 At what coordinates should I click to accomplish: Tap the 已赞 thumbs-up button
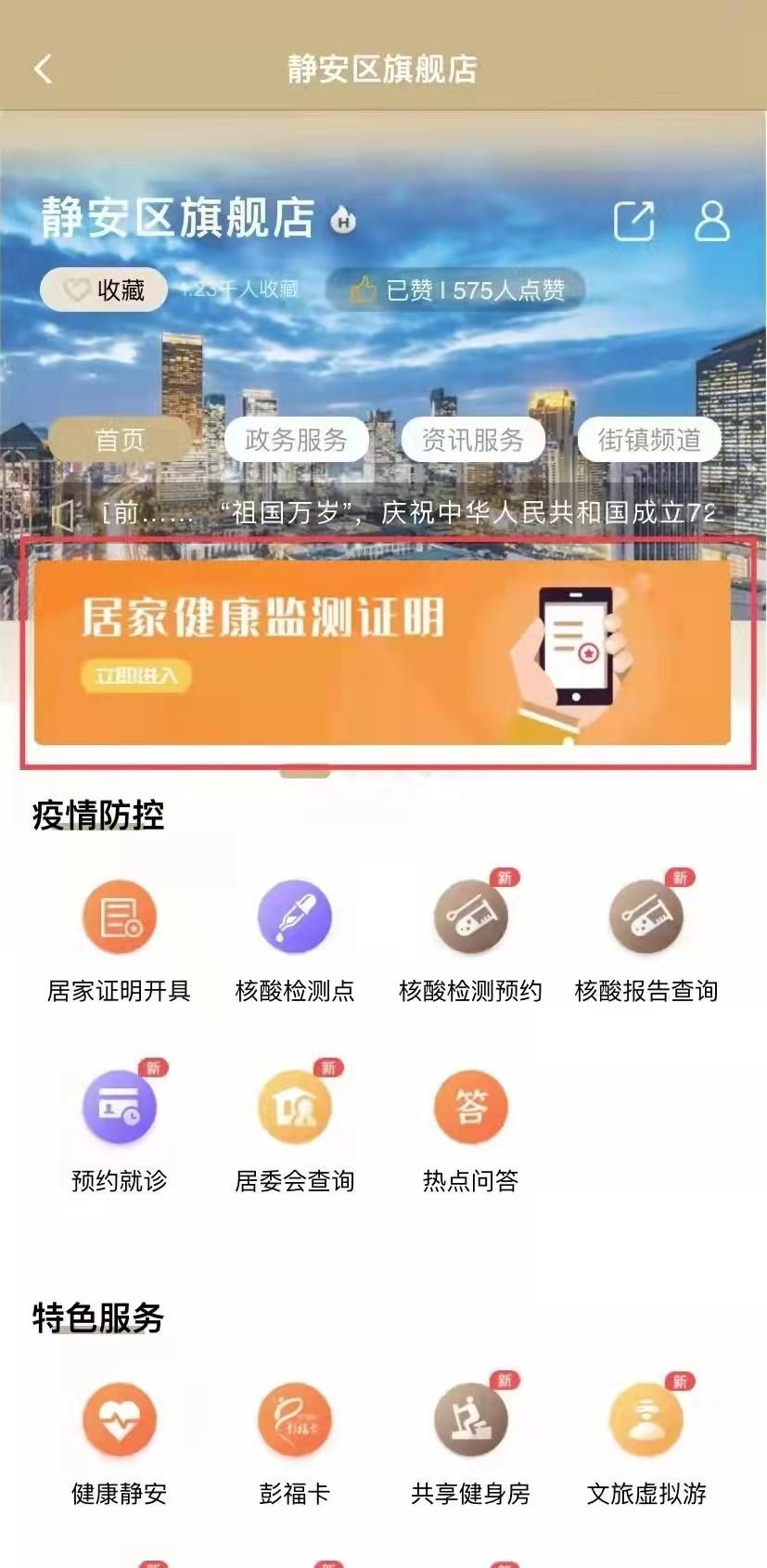pyautogui.click(x=456, y=290)
